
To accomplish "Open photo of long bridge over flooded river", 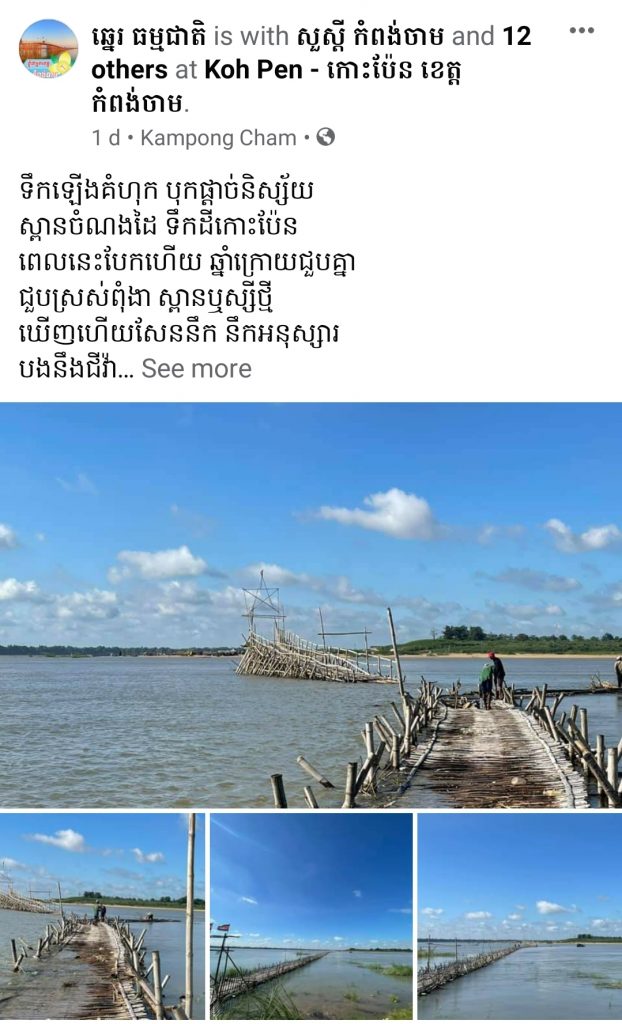I will click(x=519, y=915).
